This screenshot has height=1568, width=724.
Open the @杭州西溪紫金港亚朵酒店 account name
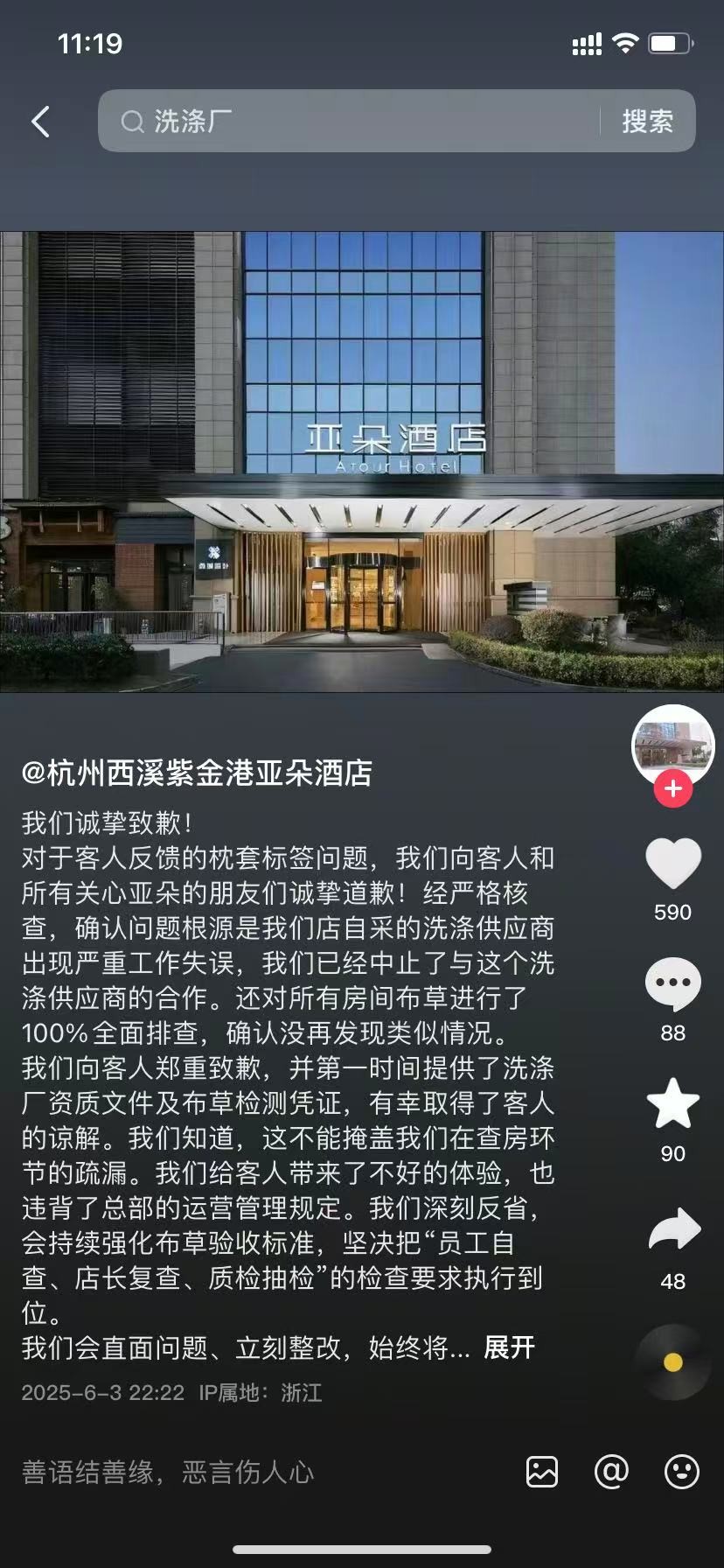[x=197, y=773]
